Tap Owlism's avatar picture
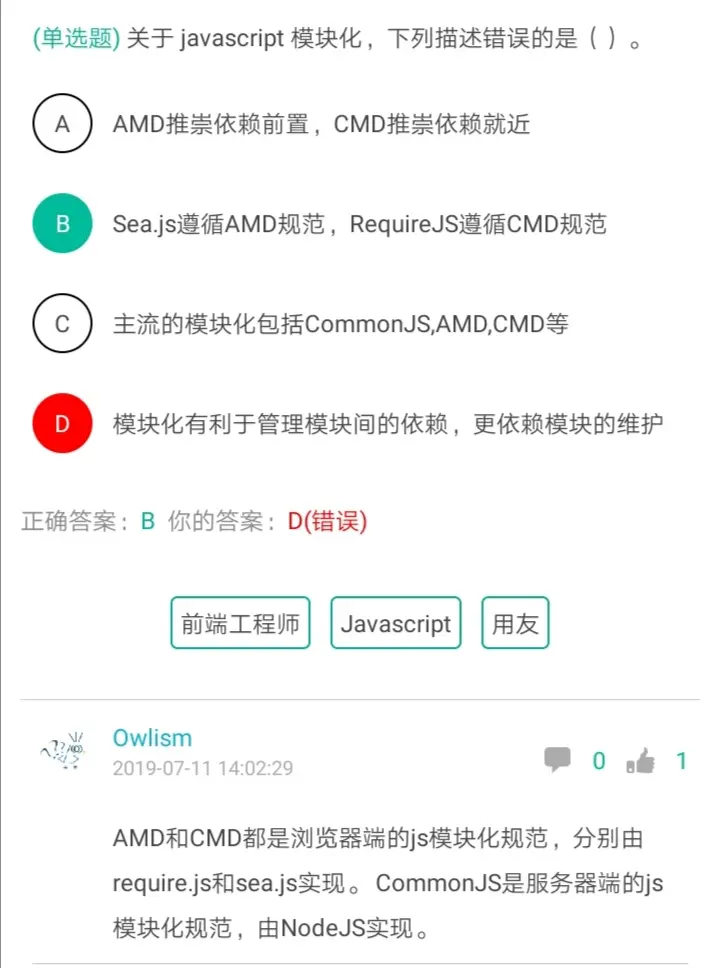Viewport: 720px width, 968px height. tap(62, 752)
